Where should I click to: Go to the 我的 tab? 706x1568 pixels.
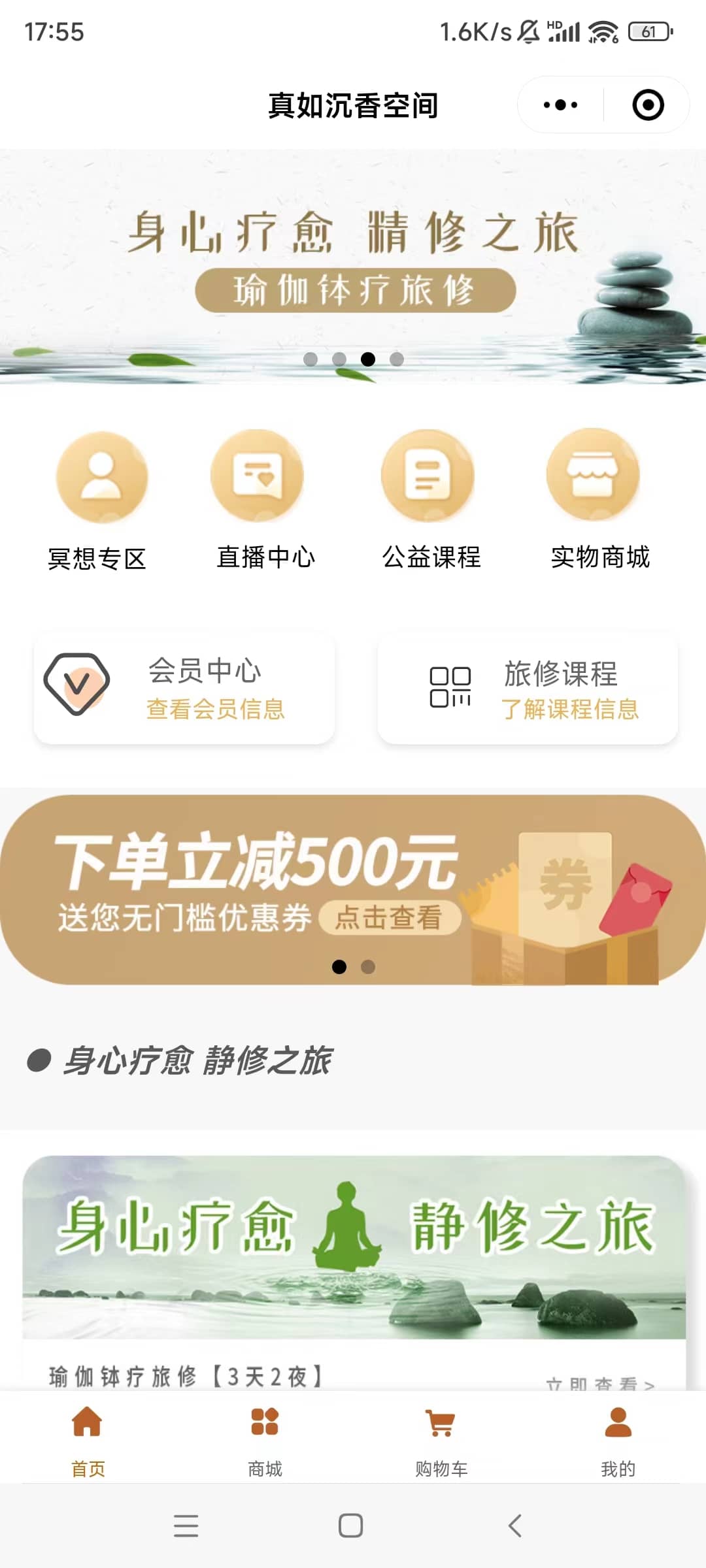pyautogui.click(x=618, y=1441)
